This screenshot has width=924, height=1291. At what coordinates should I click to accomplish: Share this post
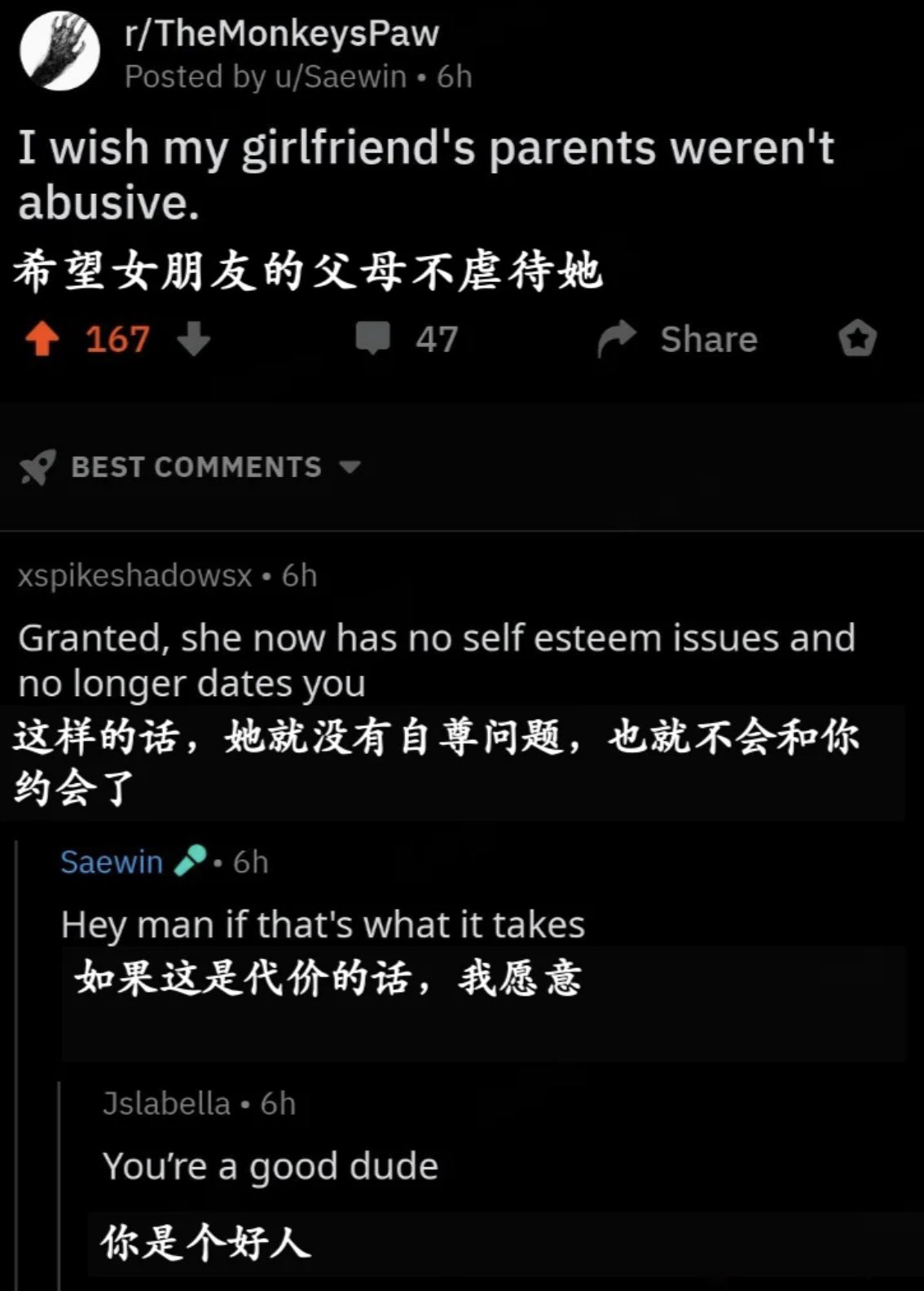[x=678, y=339]
